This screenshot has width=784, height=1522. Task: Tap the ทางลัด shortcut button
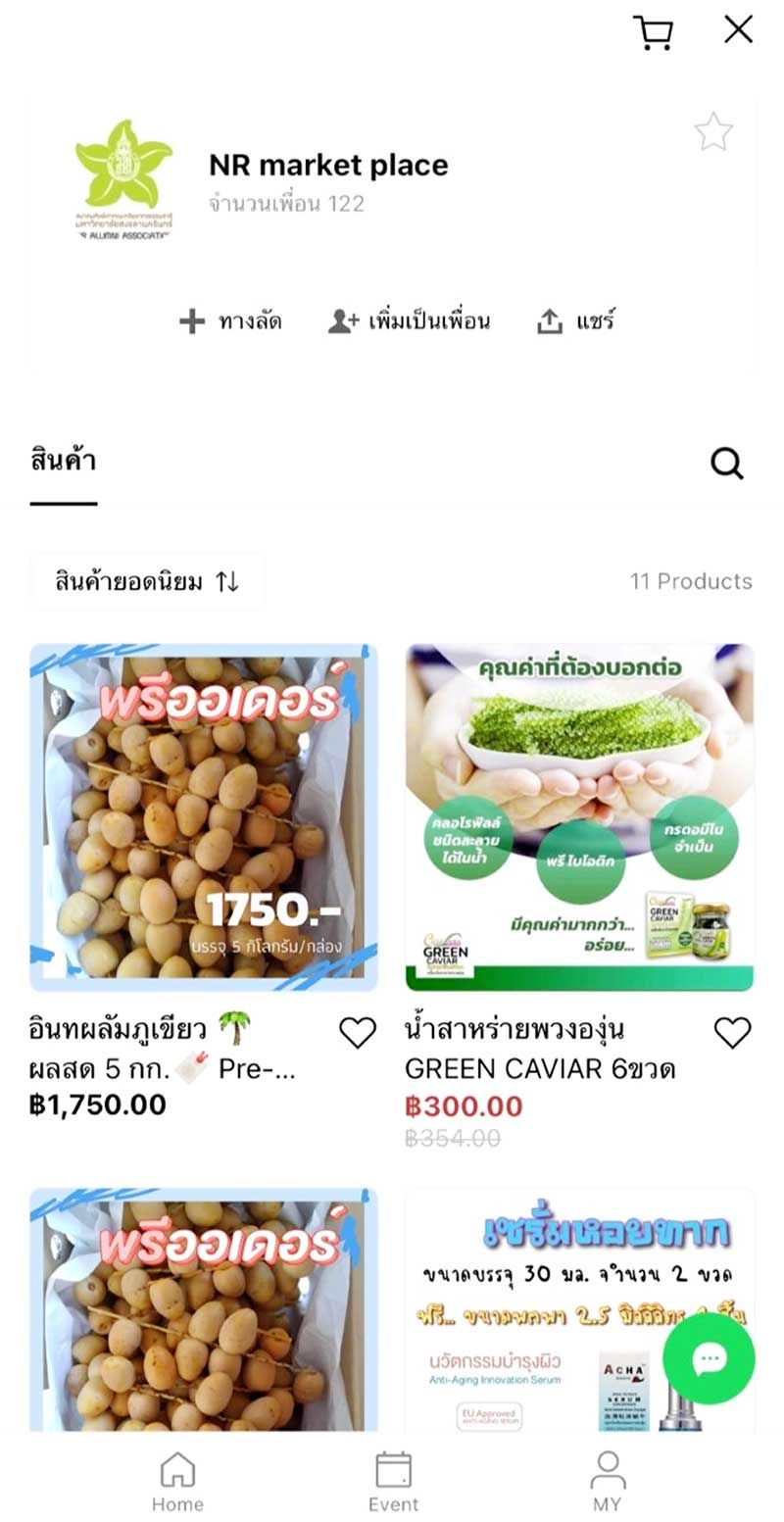click(231, 321)
